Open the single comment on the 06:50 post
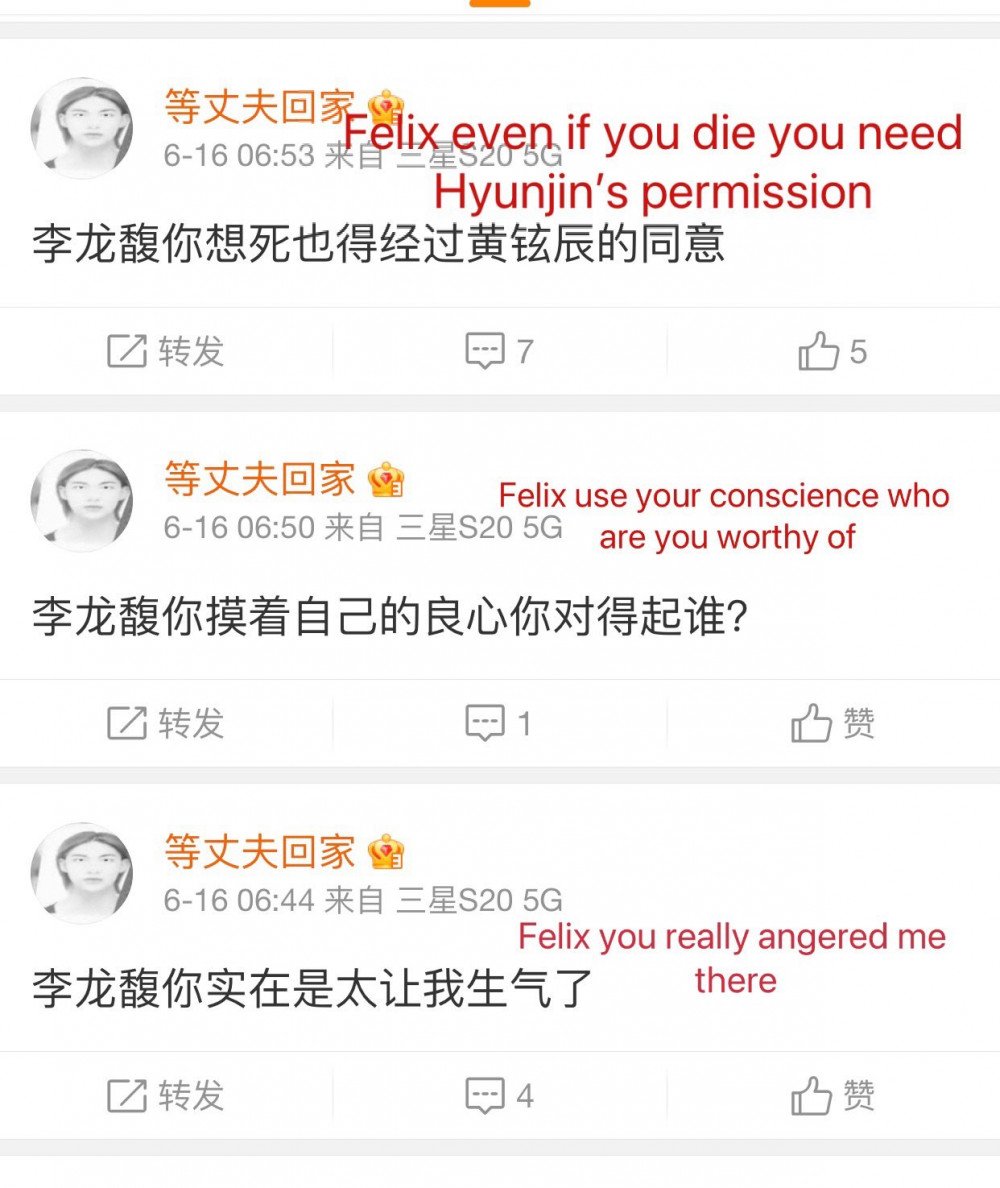1000x1188 pixels. click(x=499, y=723)
